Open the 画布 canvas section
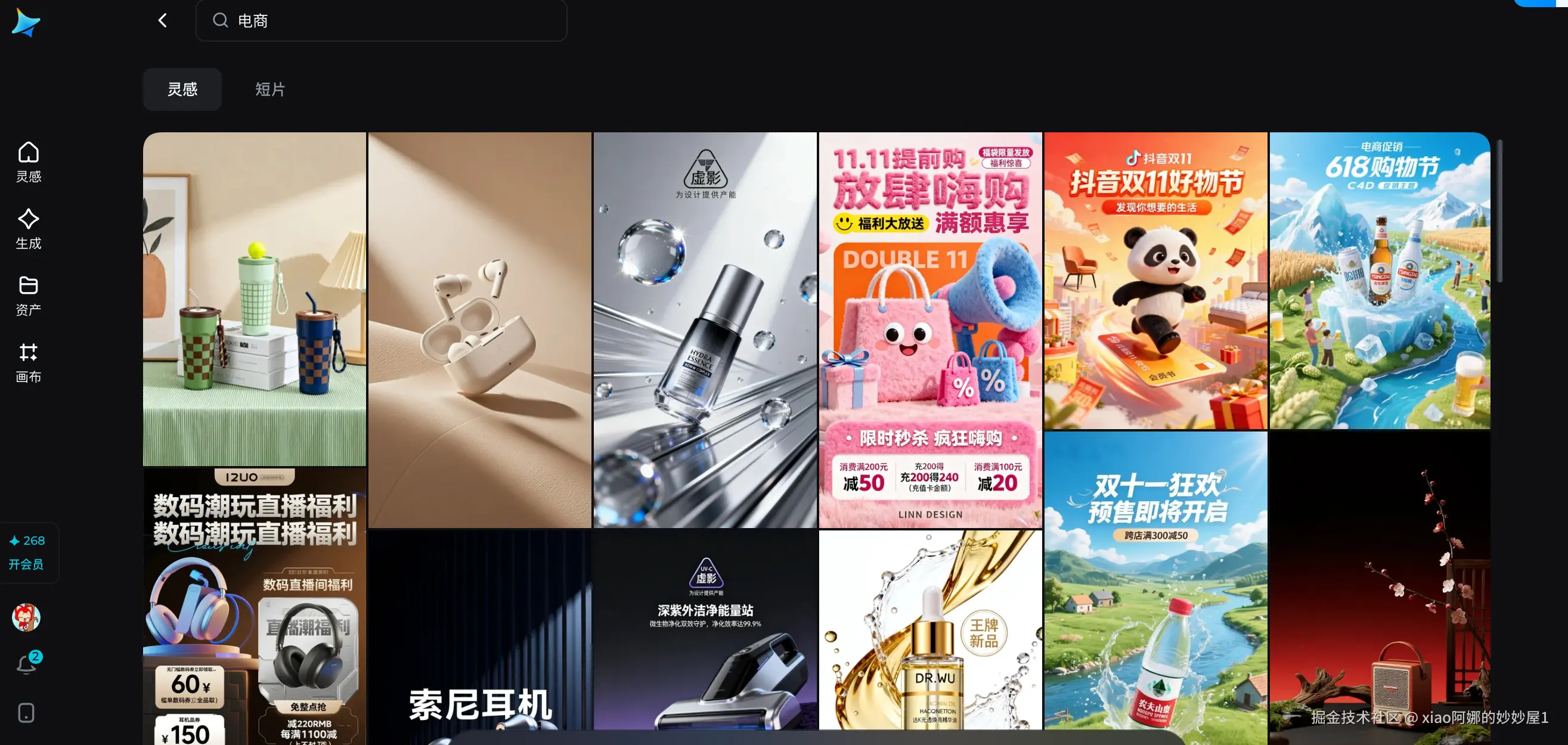This screenshot has height=745, width=1568. coord(28,363)
